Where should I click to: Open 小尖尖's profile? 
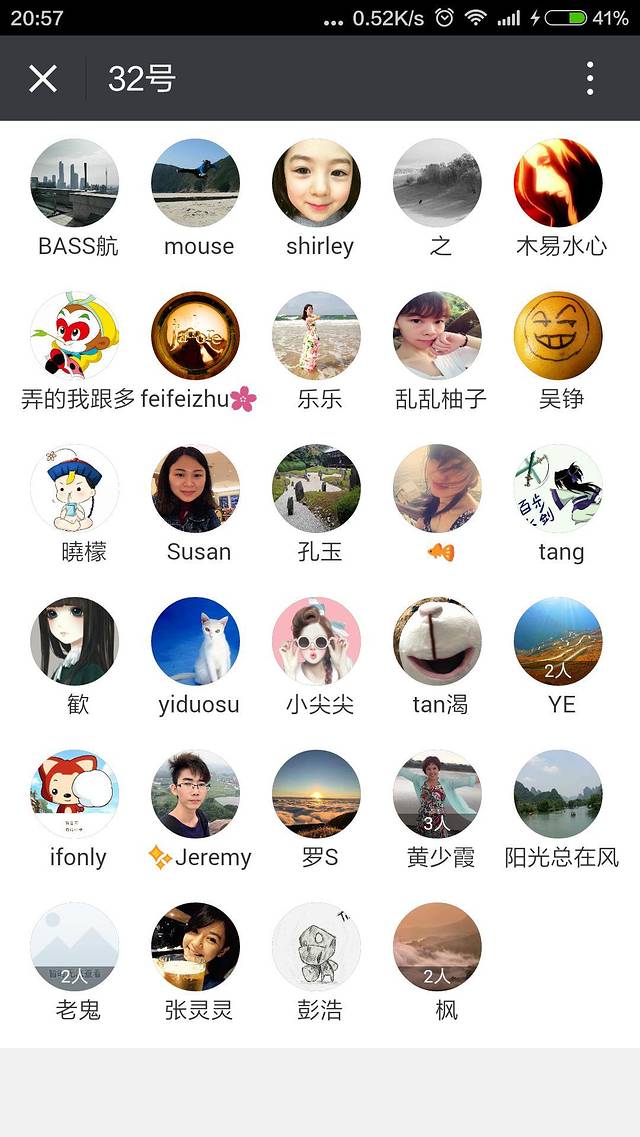pyautogui.click(x=317, y=642)
